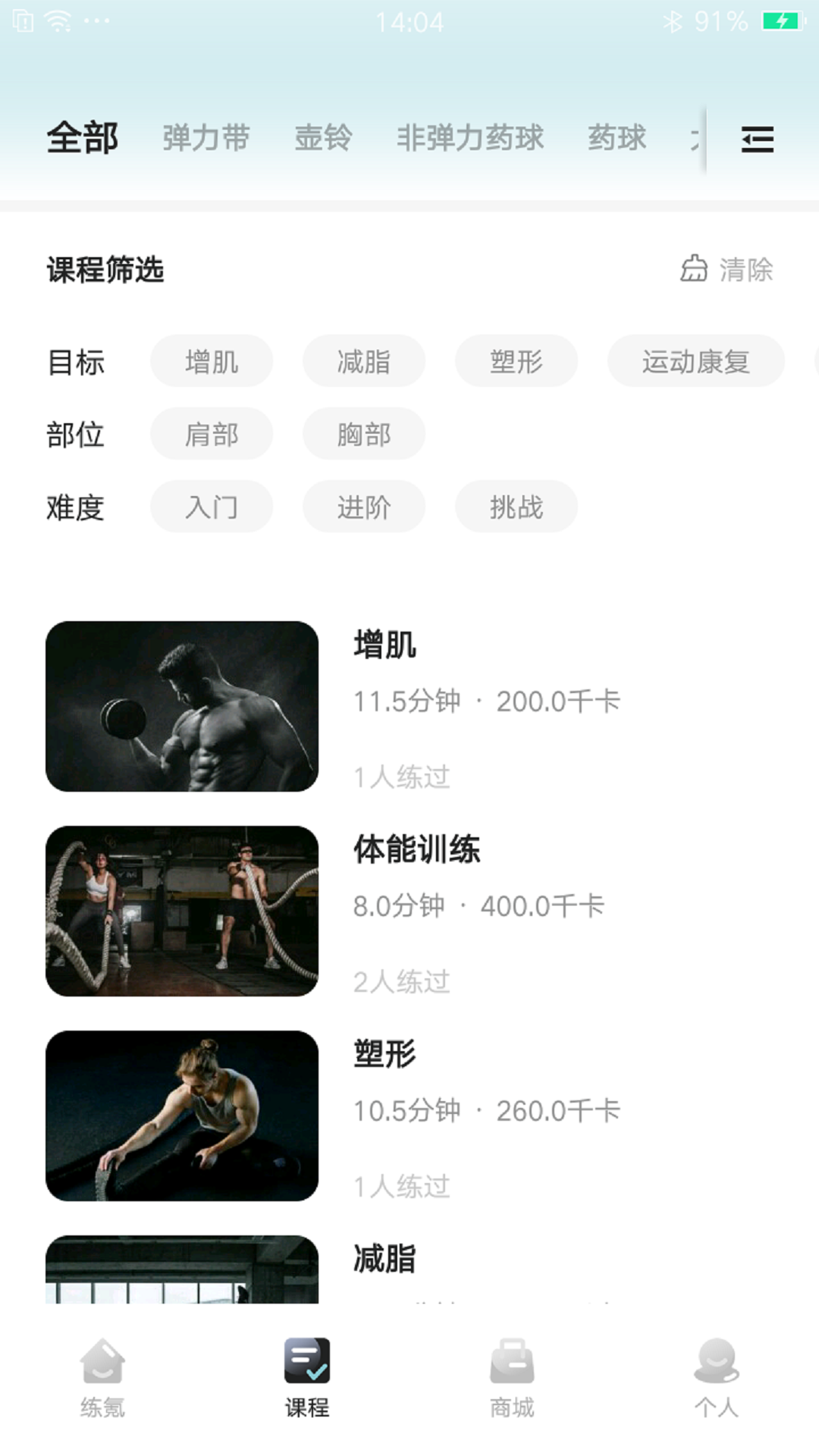
Task: Select the 减脂 goal chip
Action: click(x=364, y=362)
